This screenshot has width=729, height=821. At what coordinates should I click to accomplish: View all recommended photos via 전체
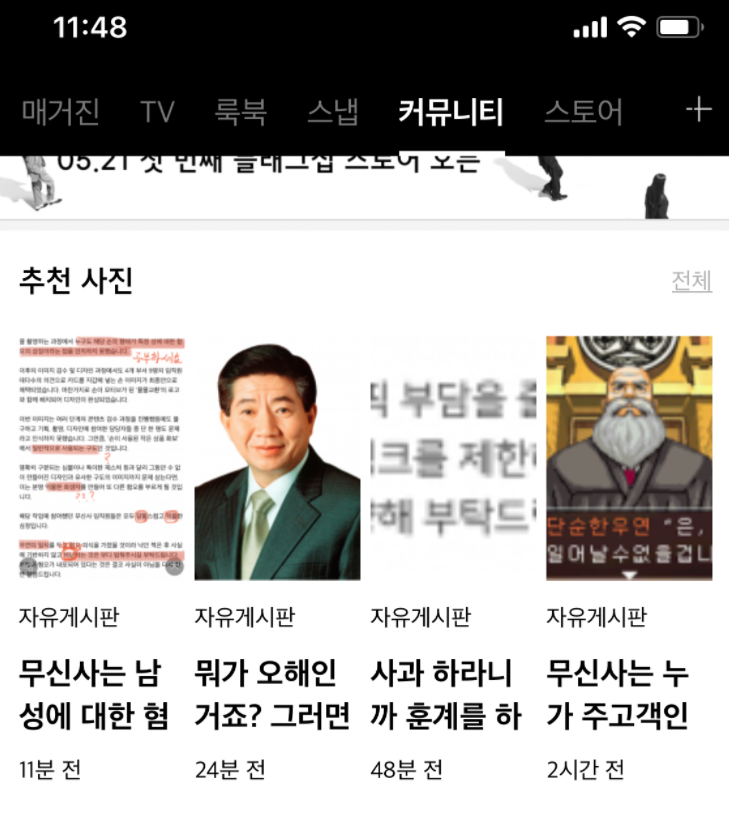(691, 282)
